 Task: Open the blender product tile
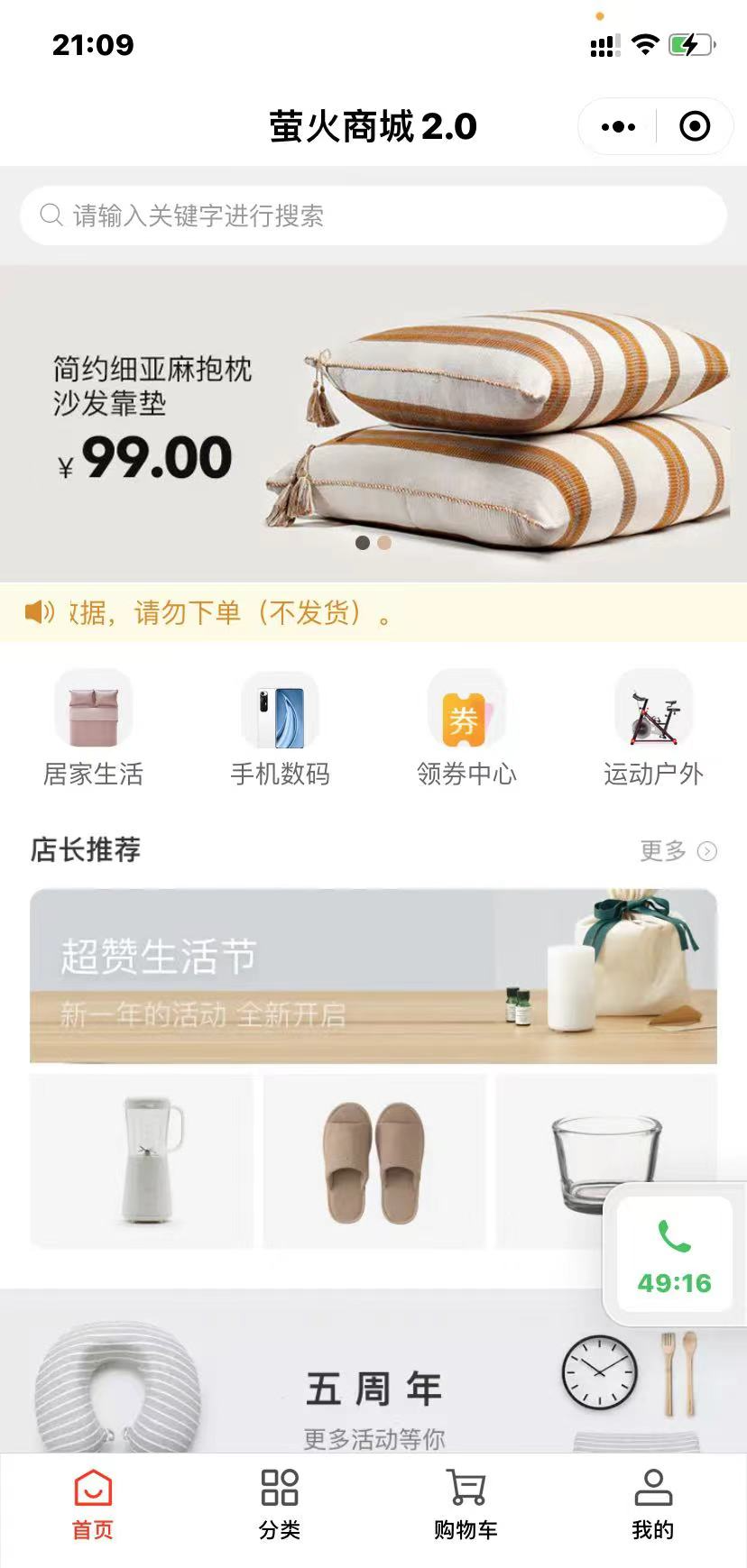(142, 1160)
